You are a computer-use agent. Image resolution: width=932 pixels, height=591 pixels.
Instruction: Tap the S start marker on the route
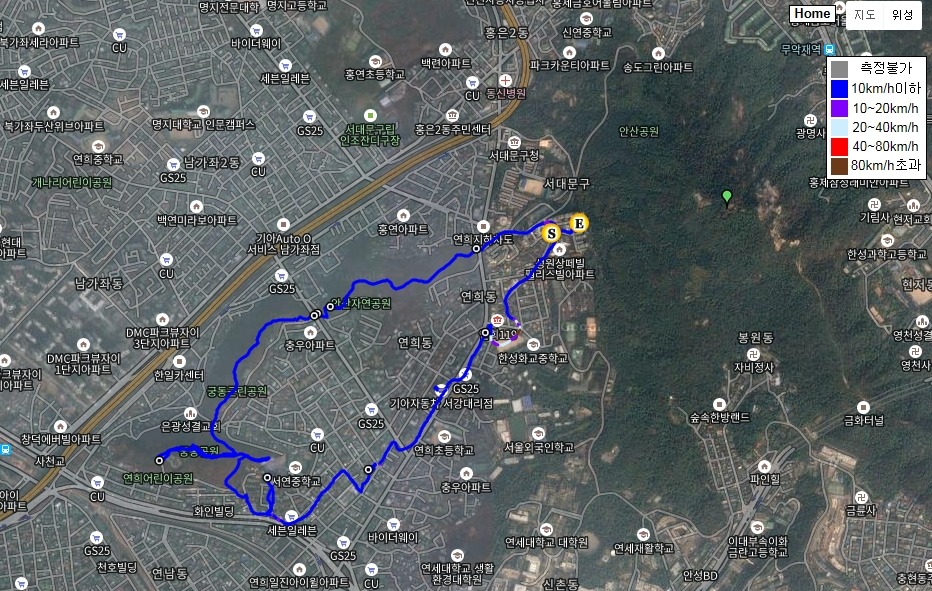pyautogui.click(x=550, y=233)
